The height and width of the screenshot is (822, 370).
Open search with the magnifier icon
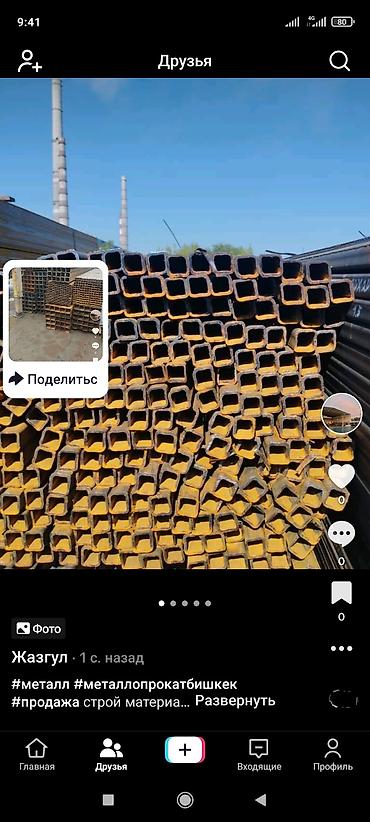click(340, 61)
